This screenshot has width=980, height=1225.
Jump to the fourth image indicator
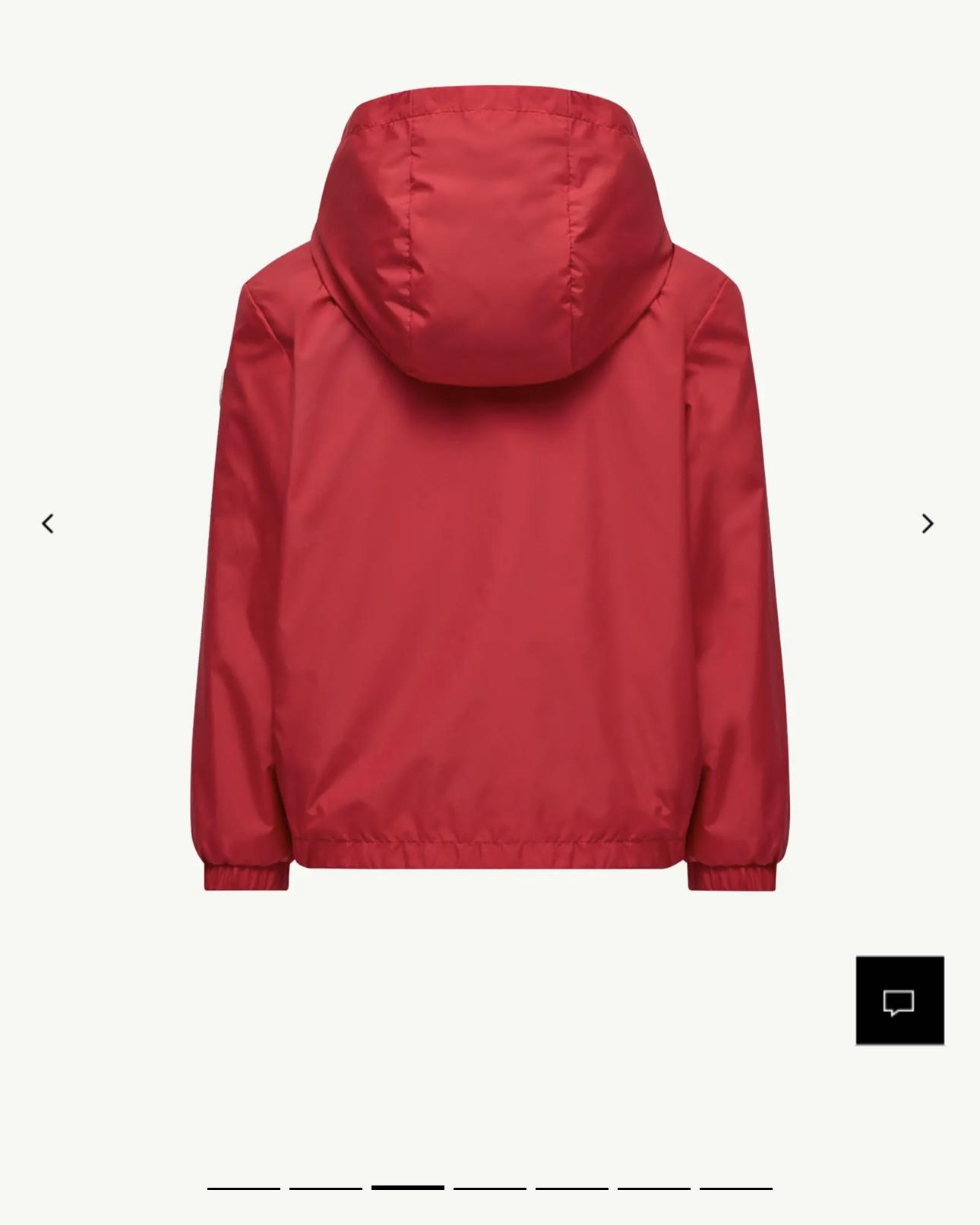pos(490,1188)
